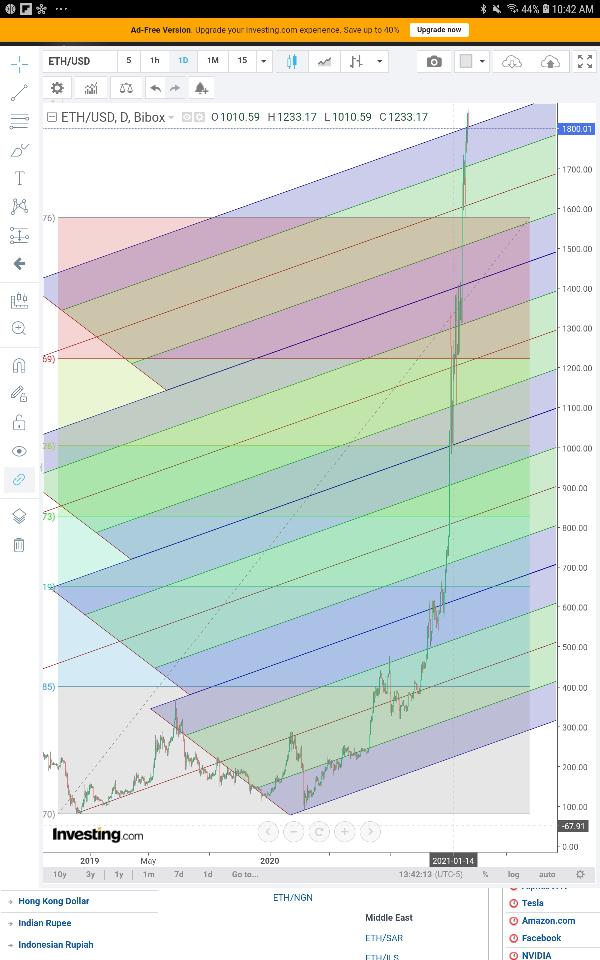Select the 1h timeframe

tap(155, 61)
